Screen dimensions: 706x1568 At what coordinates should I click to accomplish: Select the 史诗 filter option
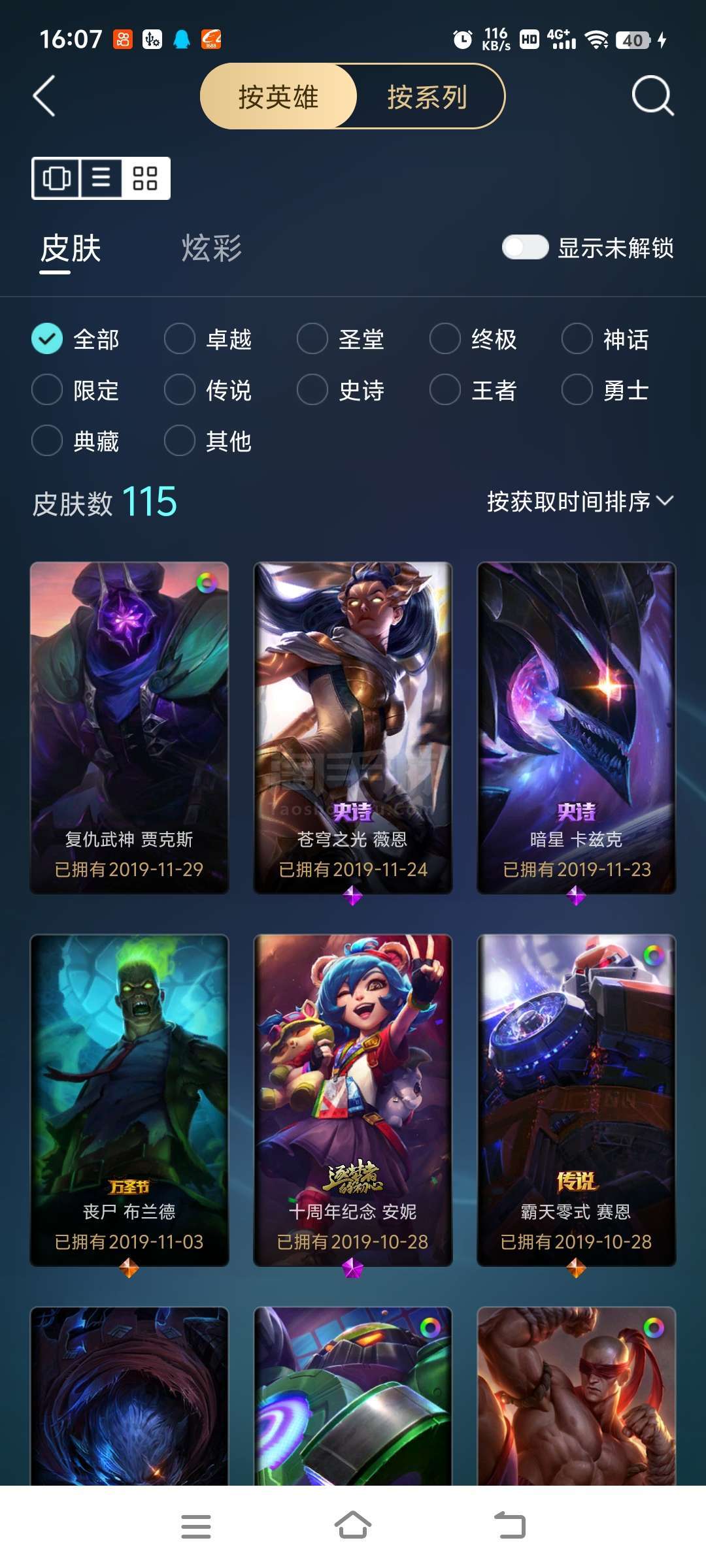pyautogui.click(x=341, y=390)
